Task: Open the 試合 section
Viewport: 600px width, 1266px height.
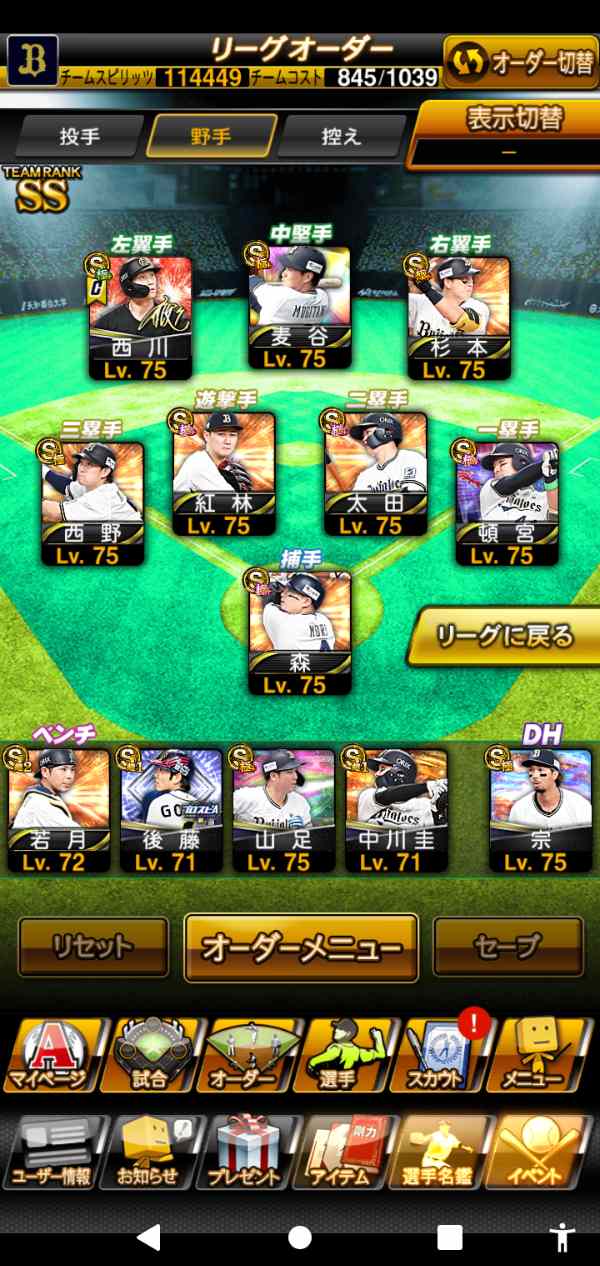Action: pos(149,1056)
